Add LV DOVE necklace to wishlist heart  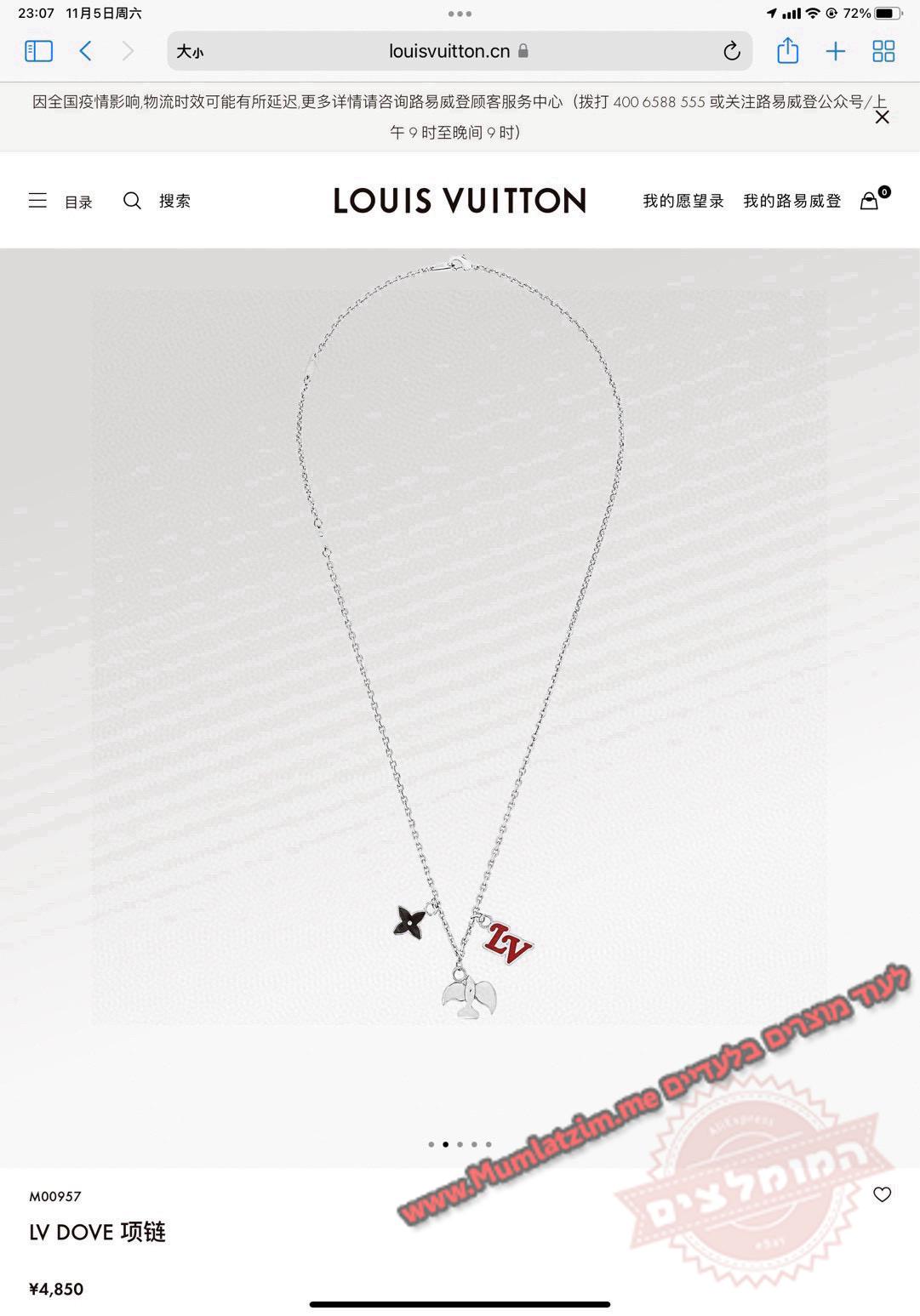pos(882,1194)
